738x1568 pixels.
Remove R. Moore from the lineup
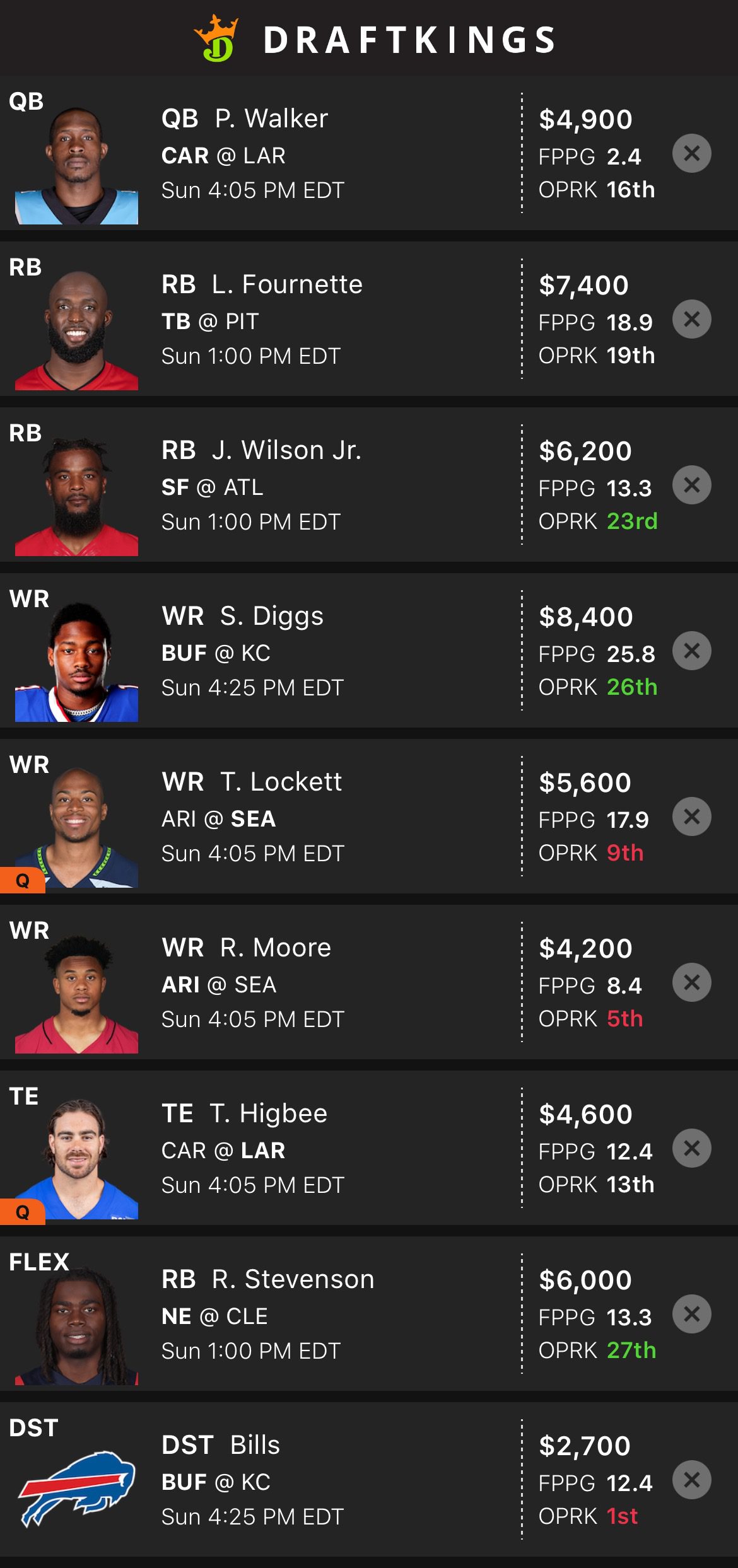click(691, 982)
